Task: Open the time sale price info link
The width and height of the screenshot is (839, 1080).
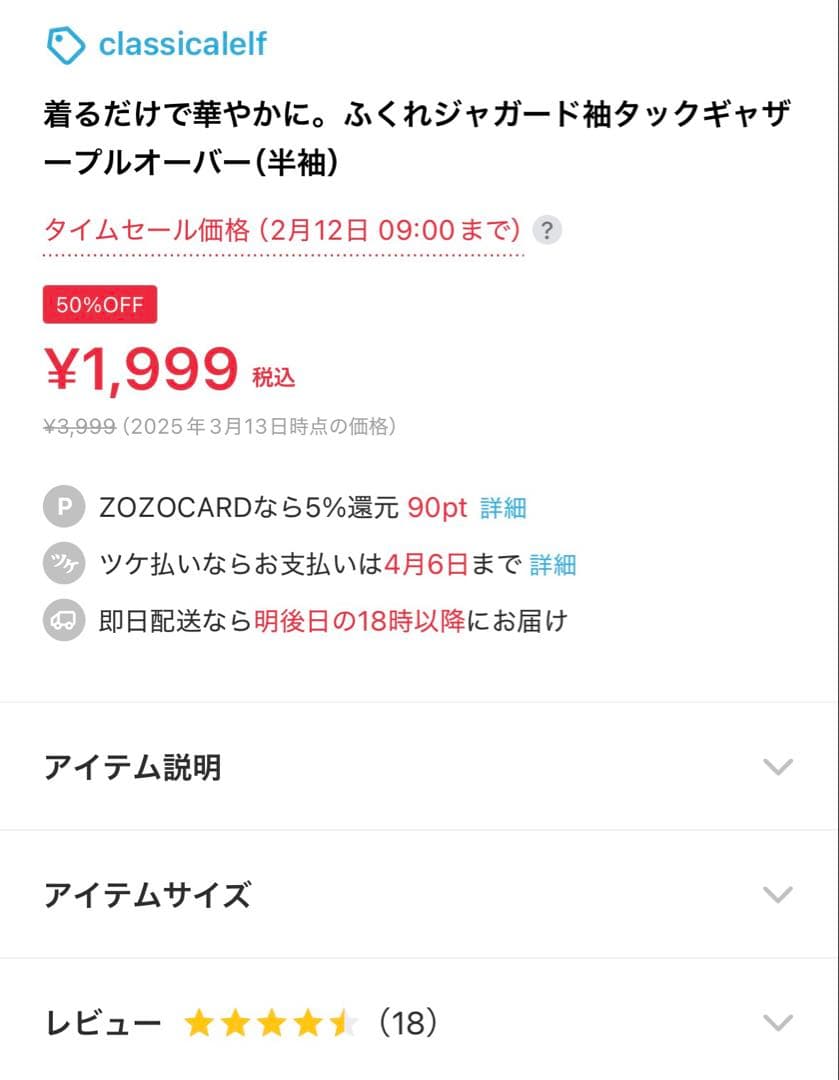Action: click(x=282, y=230)
